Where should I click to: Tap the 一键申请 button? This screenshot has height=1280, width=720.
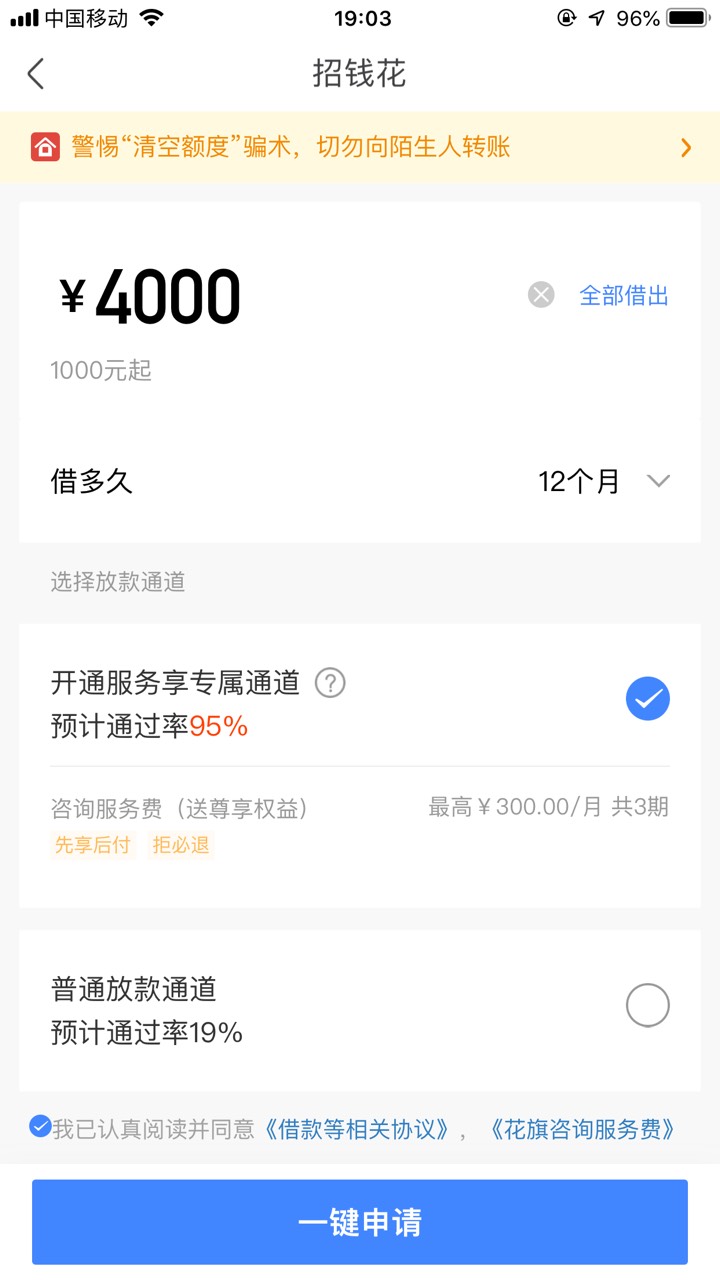pyautogui.click(x=360, y=1222)
